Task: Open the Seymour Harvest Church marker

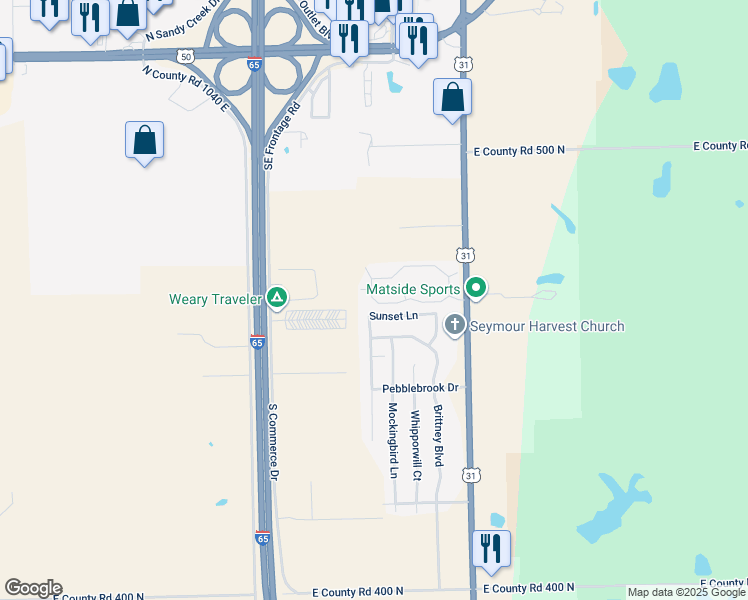Action: click(x=455, y=325)
